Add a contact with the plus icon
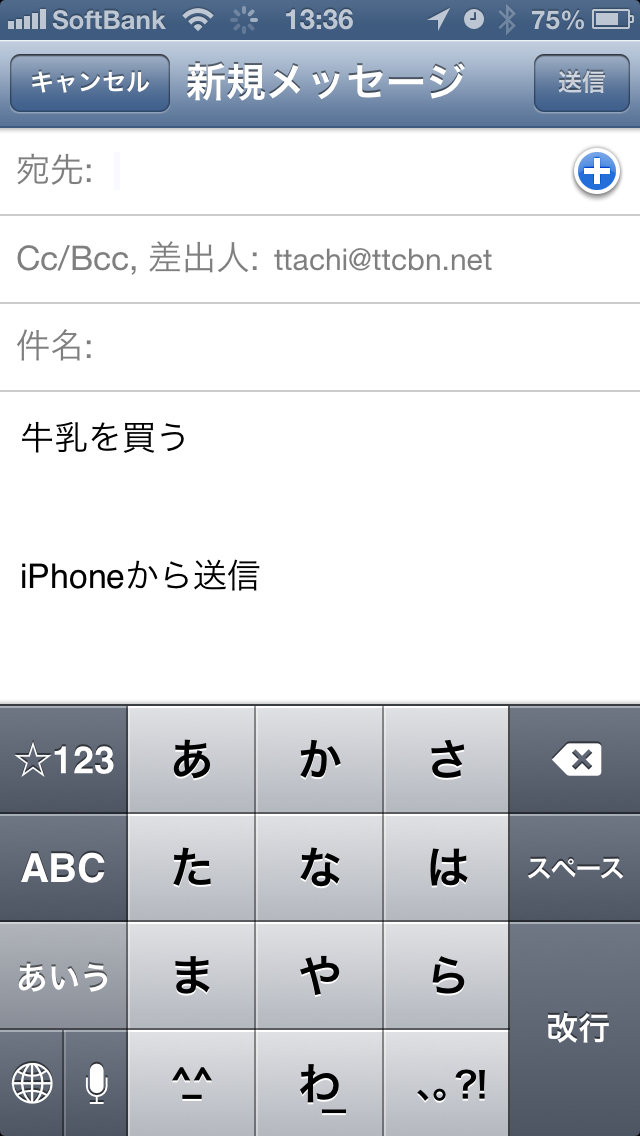 pyautogui.click(x=596, y=173)
